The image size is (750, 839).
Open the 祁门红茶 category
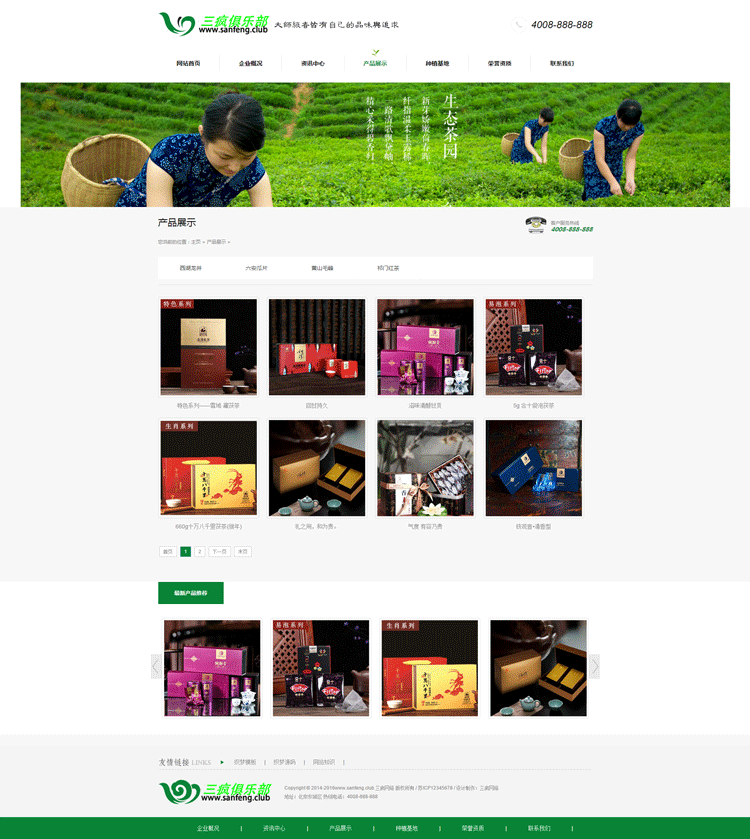coord(388,268)
